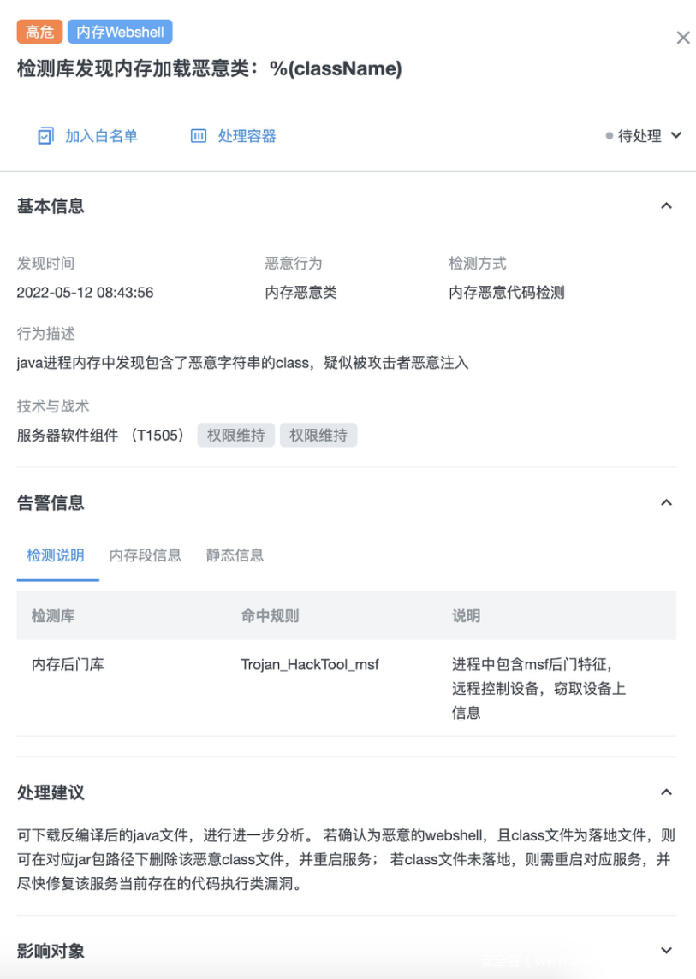The image size is (696, 979).
Task: Collapse the 基本信息 section
Action: [x=667, y=206]
